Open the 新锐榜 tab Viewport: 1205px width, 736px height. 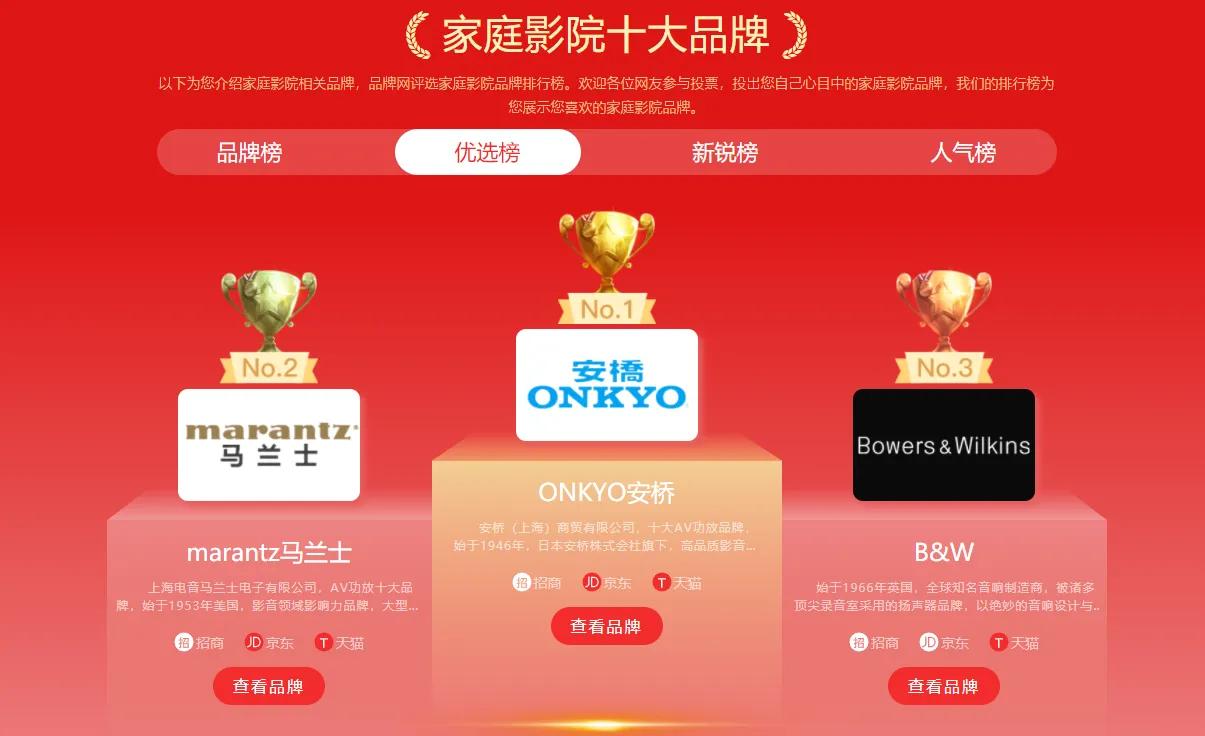pyautogui.click(x=725, y=153)
